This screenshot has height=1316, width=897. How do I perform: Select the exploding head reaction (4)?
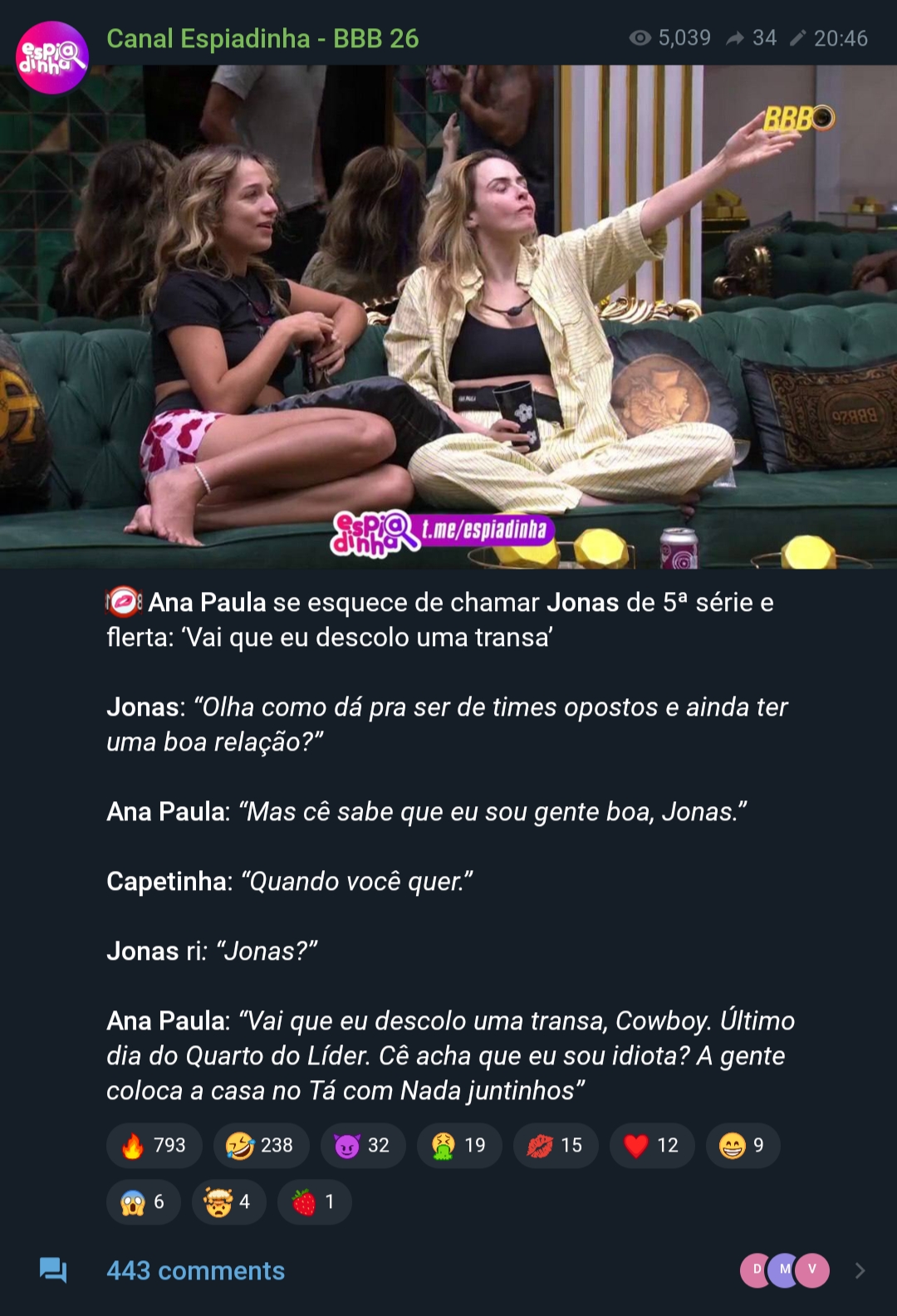pos(228,1202)
